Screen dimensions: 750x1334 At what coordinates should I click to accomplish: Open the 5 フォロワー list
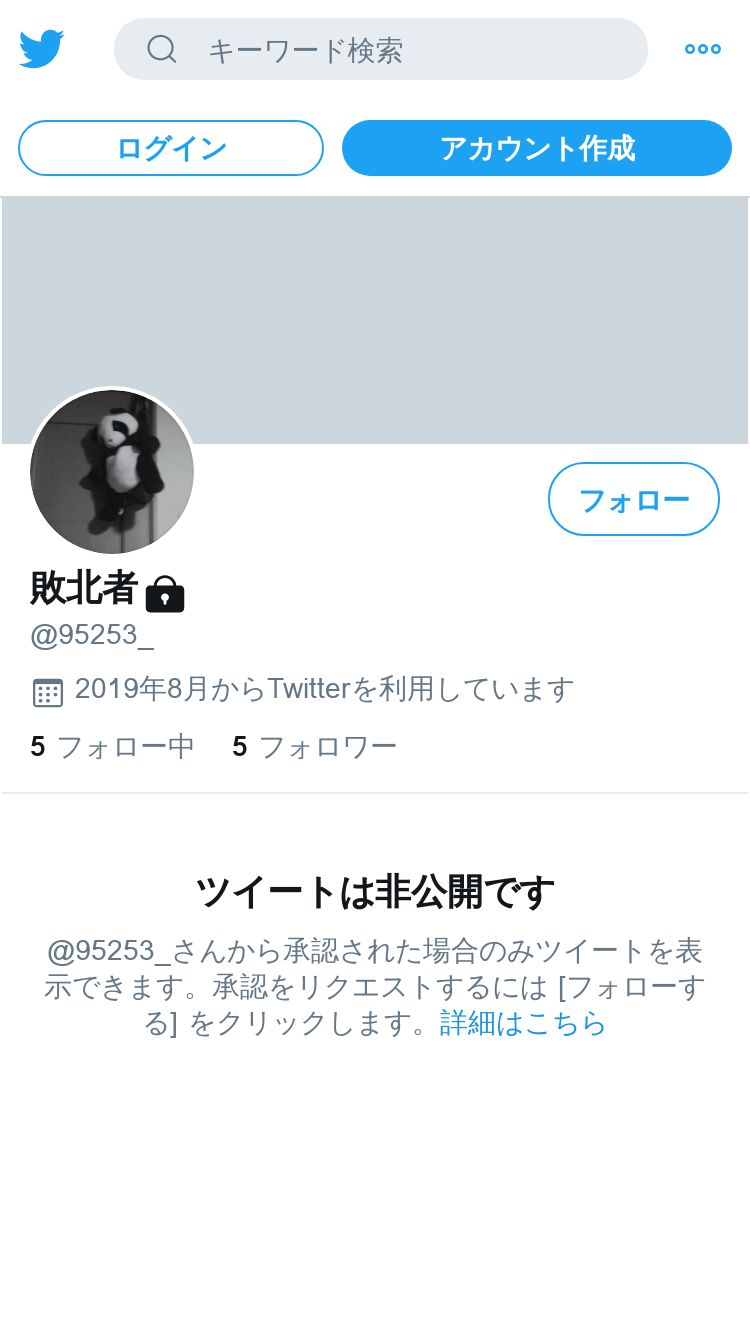[315, 747]
